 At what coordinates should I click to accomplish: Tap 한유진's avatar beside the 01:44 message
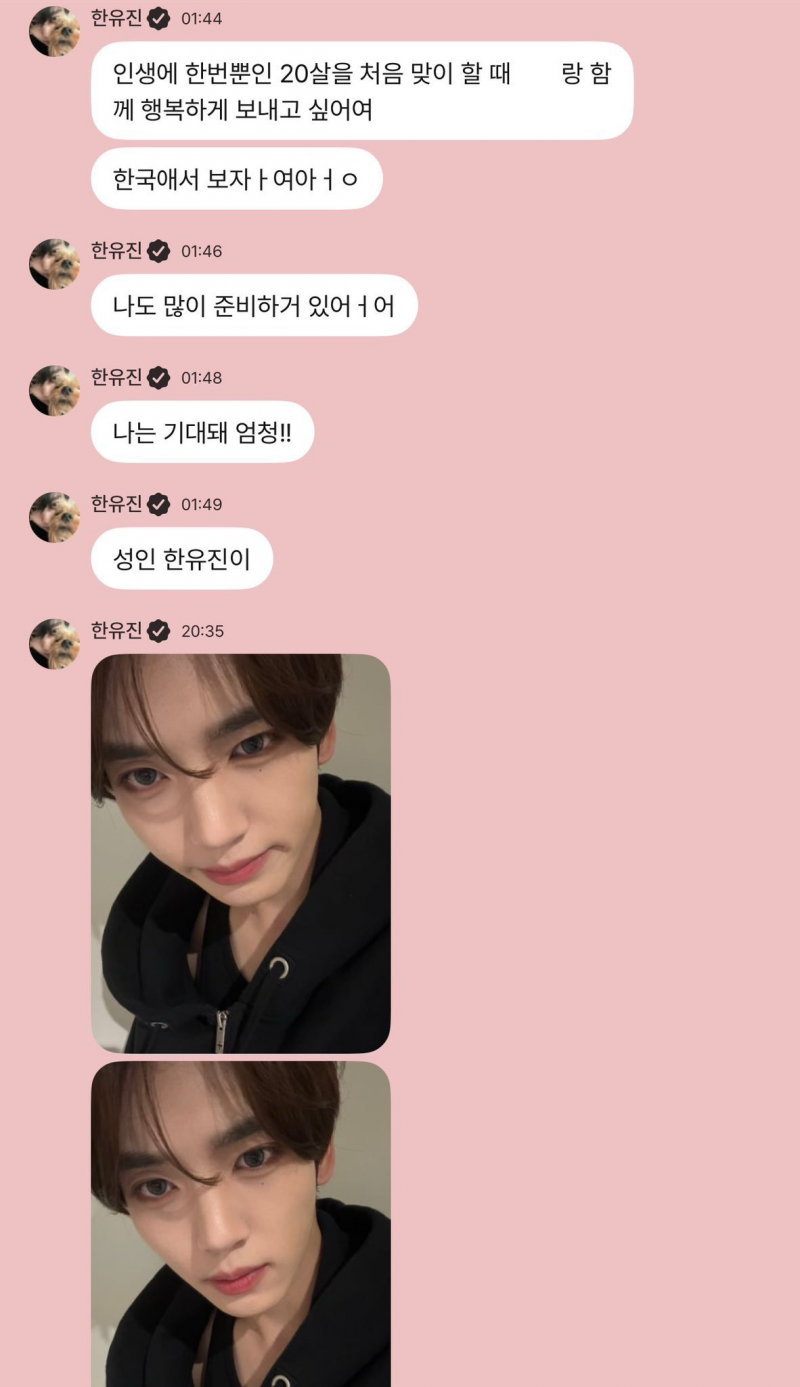[54, 31]
